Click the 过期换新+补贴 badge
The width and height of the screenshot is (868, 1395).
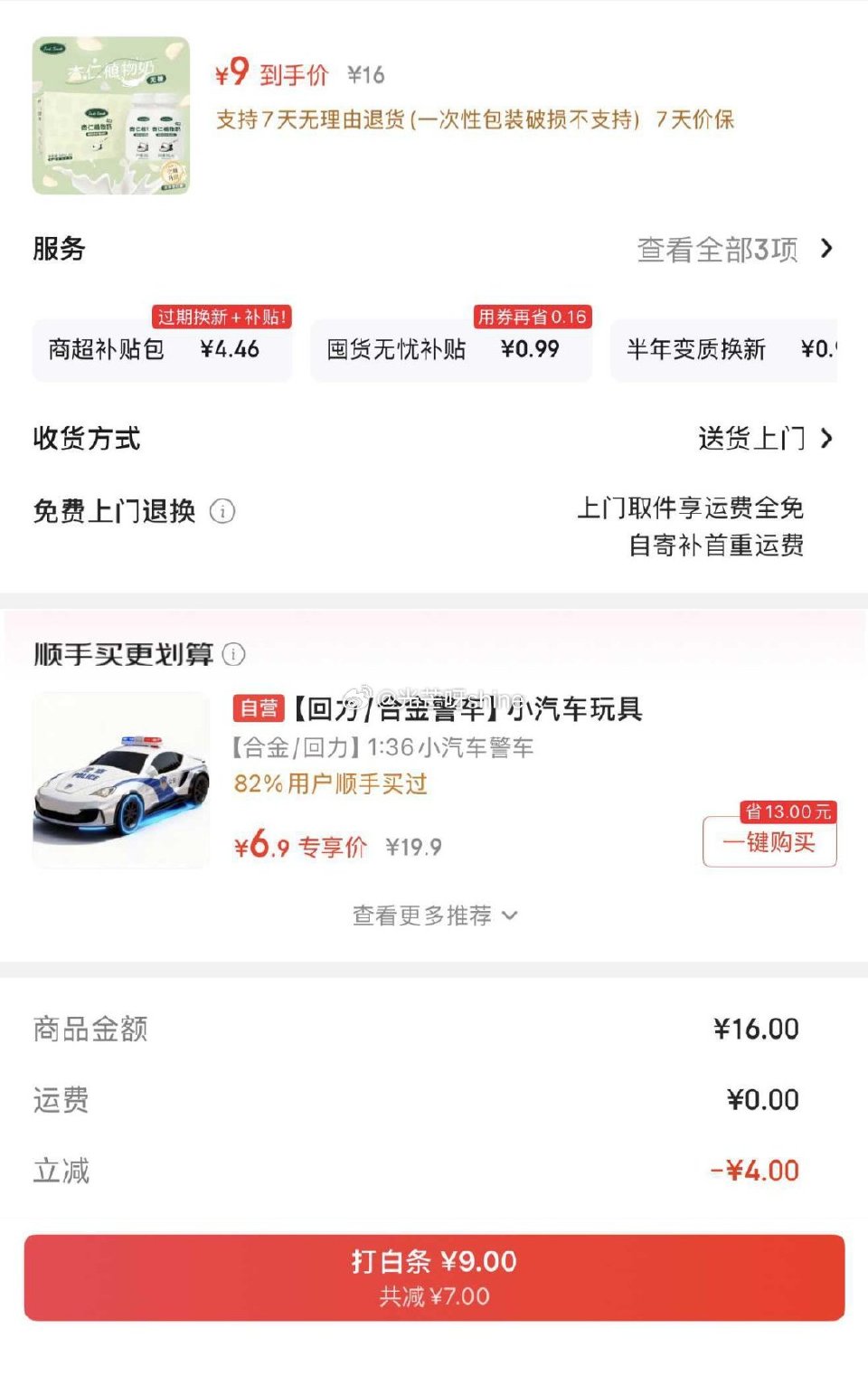(220, 317)
